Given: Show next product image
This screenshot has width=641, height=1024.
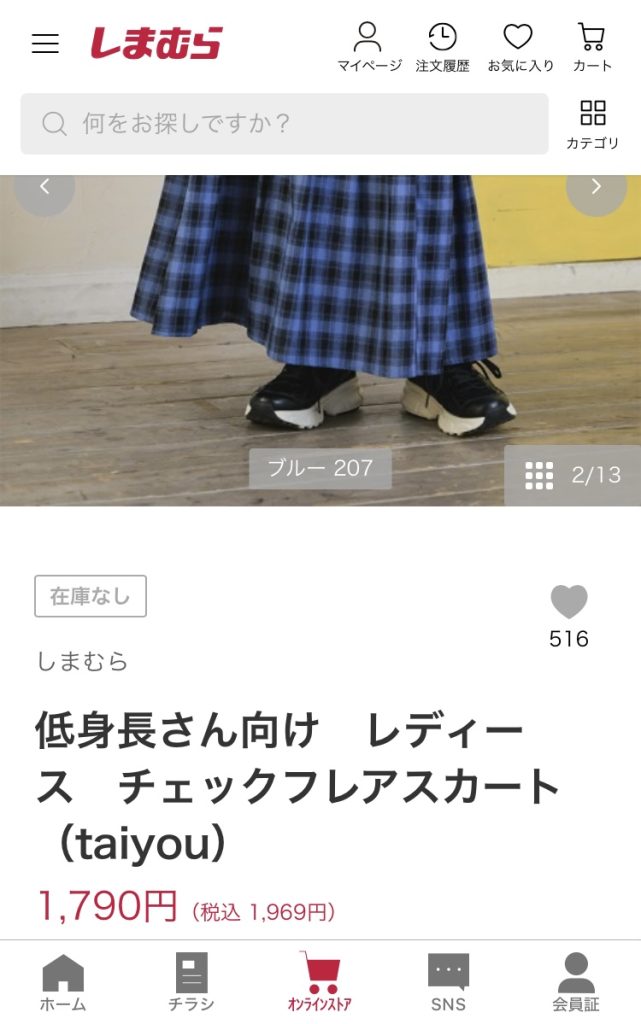Looking at the screenshot, I should coord(596,187).
